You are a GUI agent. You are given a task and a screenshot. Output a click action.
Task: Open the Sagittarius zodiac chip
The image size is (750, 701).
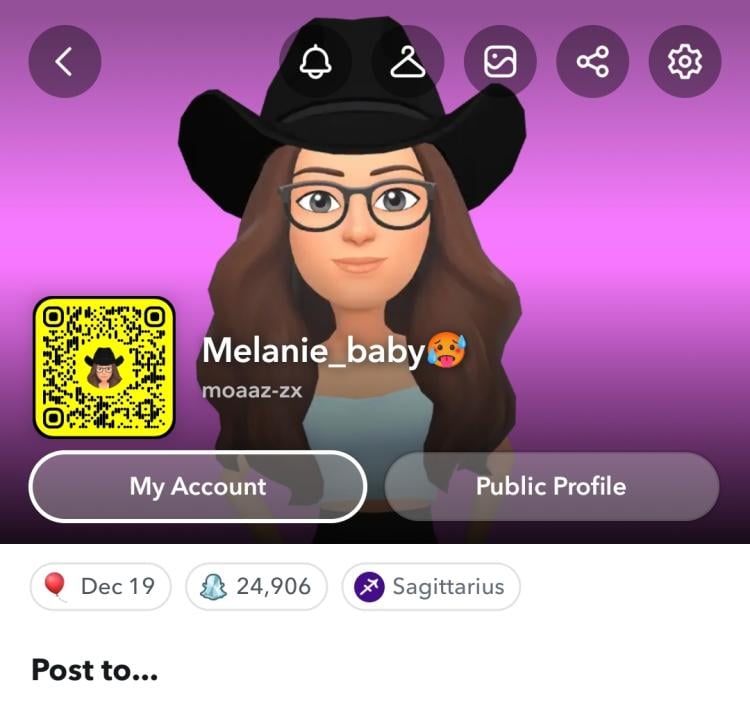[431, 586]
